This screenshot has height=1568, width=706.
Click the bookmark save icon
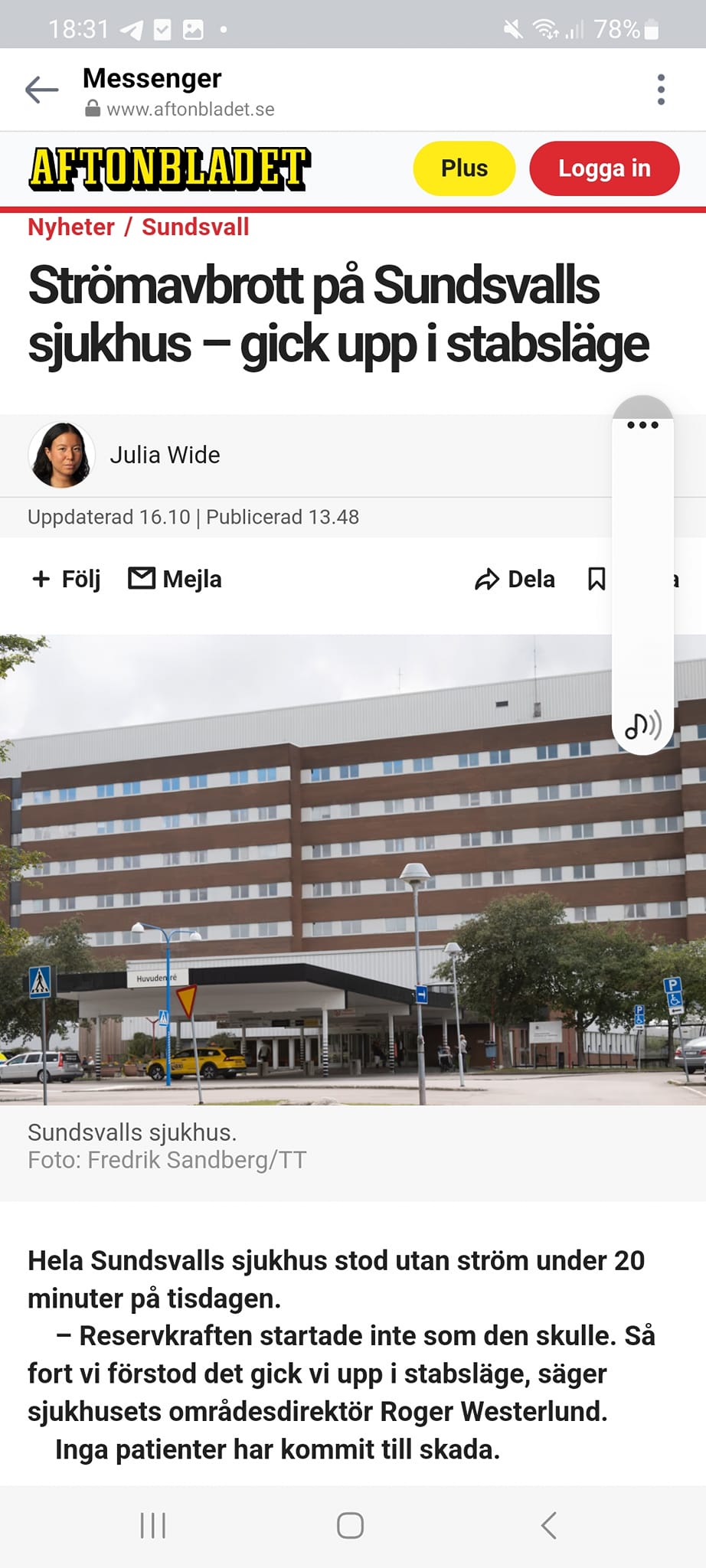(598, 579)
